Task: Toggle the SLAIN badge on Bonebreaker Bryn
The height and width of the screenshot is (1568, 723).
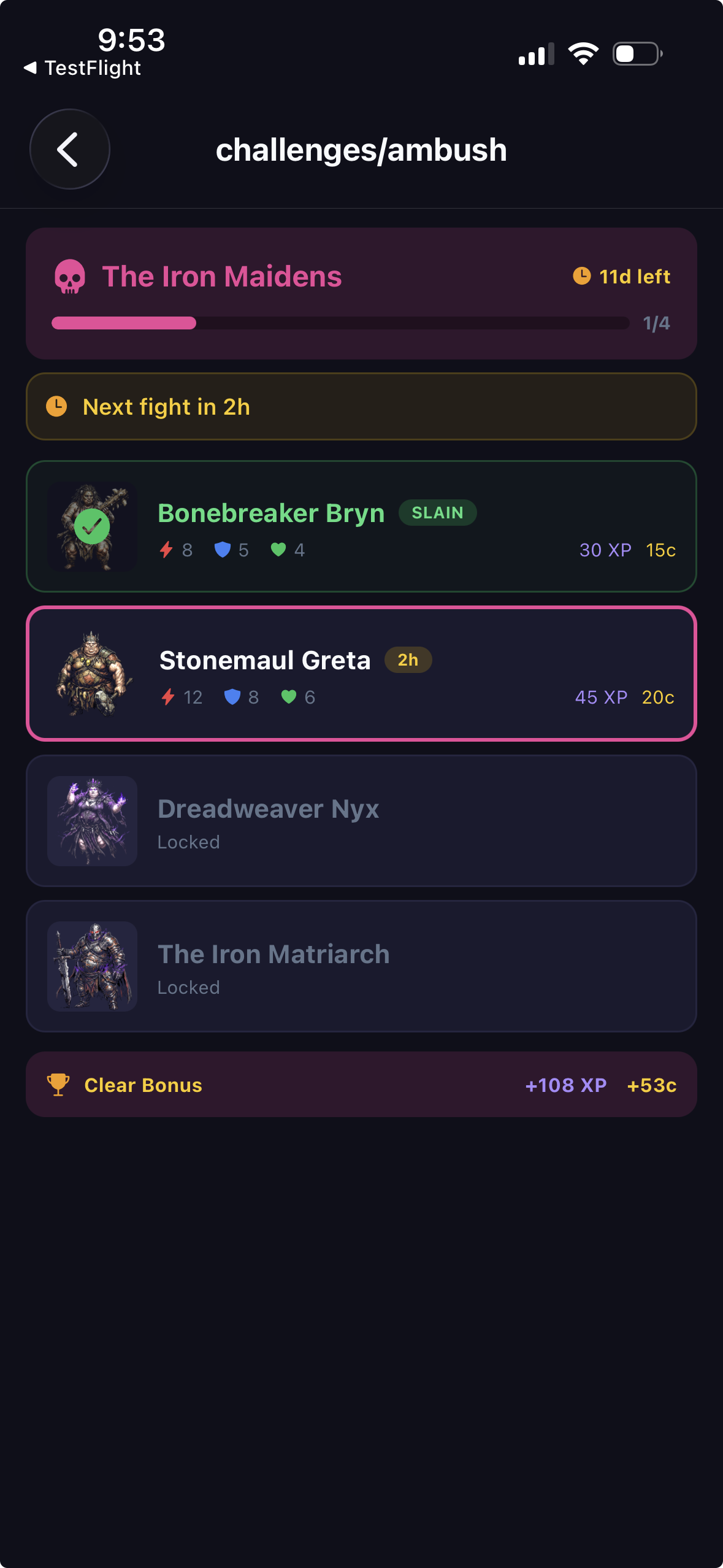Action: (x=438, y=512)
